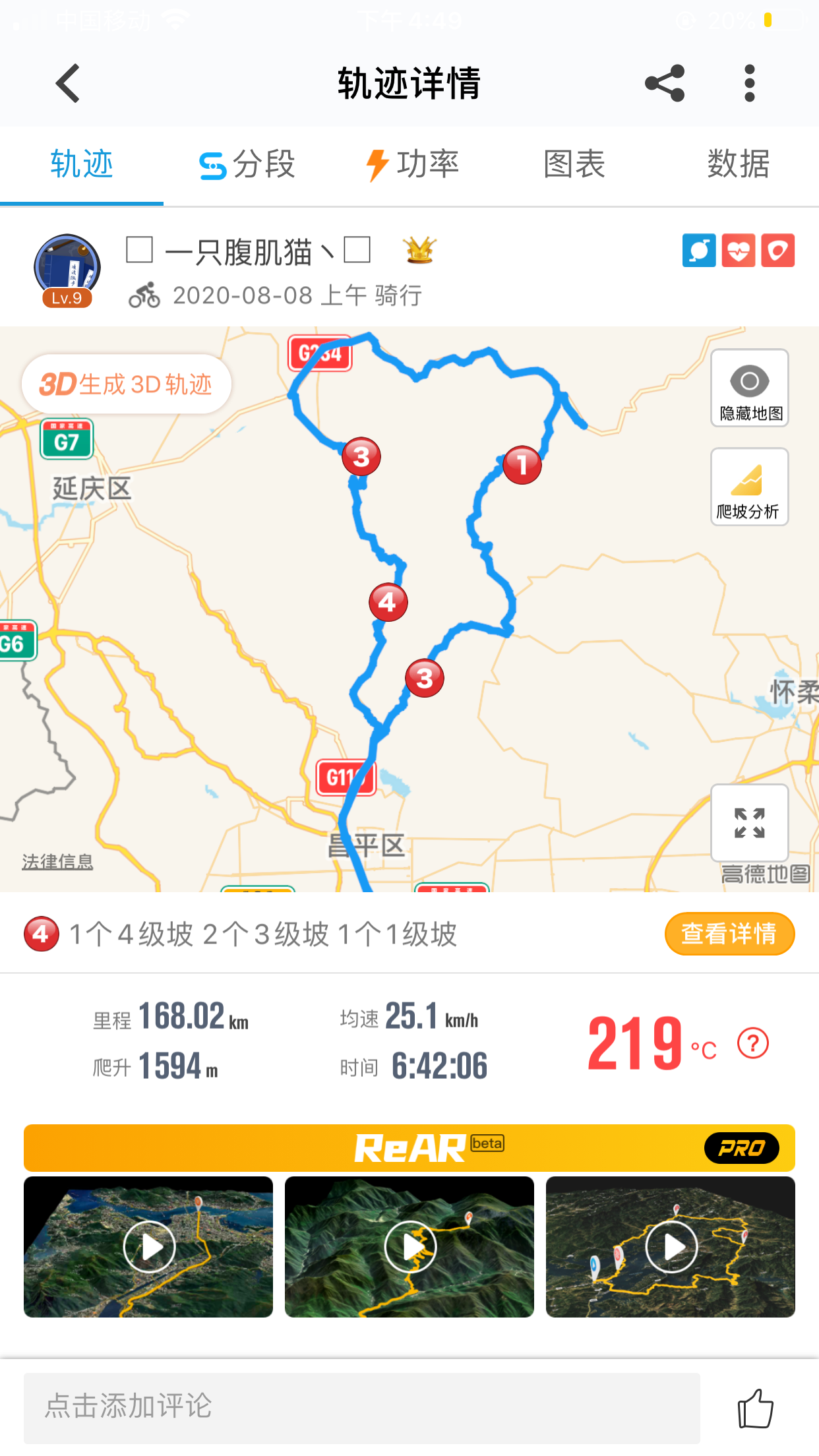Play the third ReAR route video
The width and height of the screenshot is (819, 1456).
click(671, 1247)
